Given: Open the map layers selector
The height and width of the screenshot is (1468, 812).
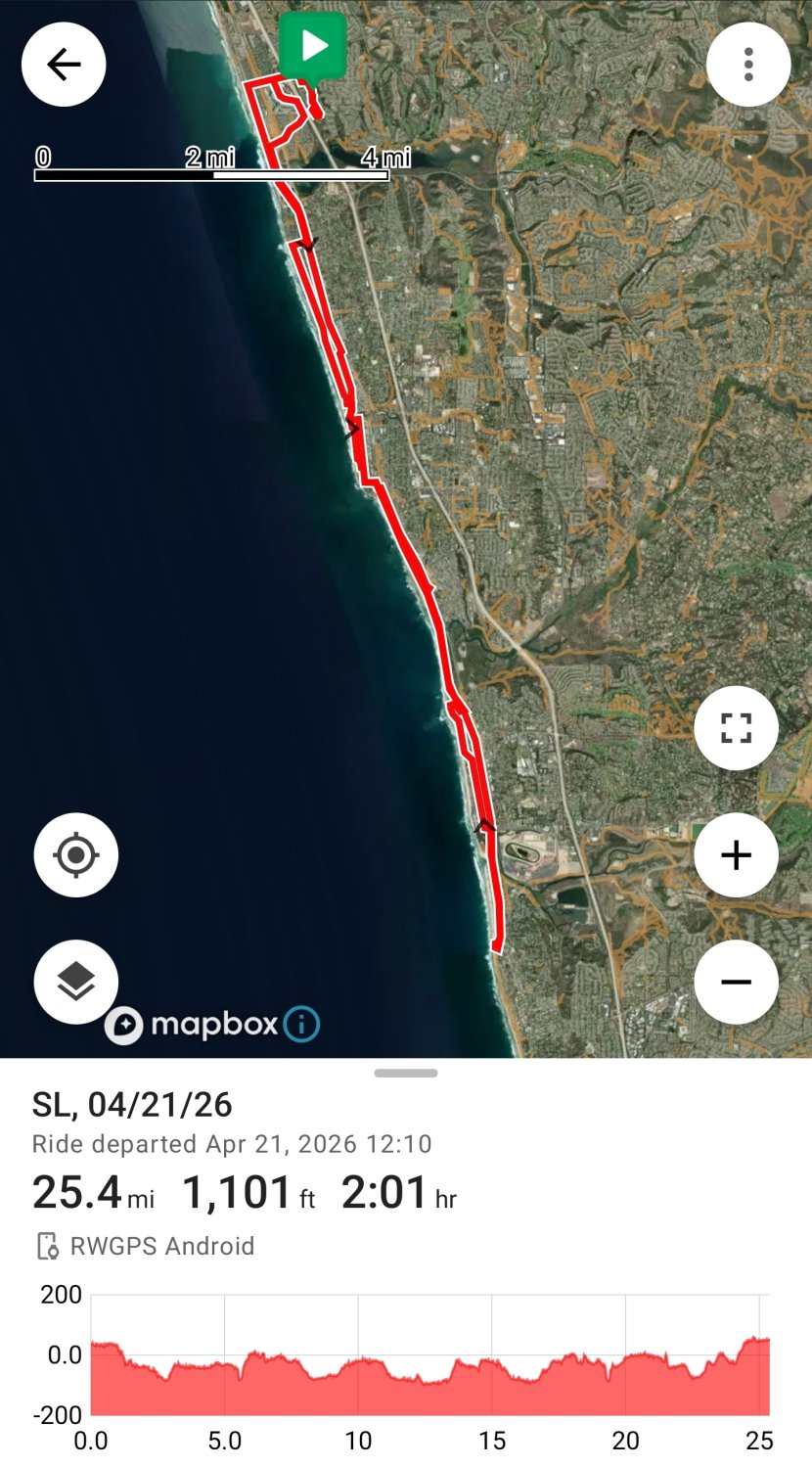Looking at the screenshot, I should point(75,982).
